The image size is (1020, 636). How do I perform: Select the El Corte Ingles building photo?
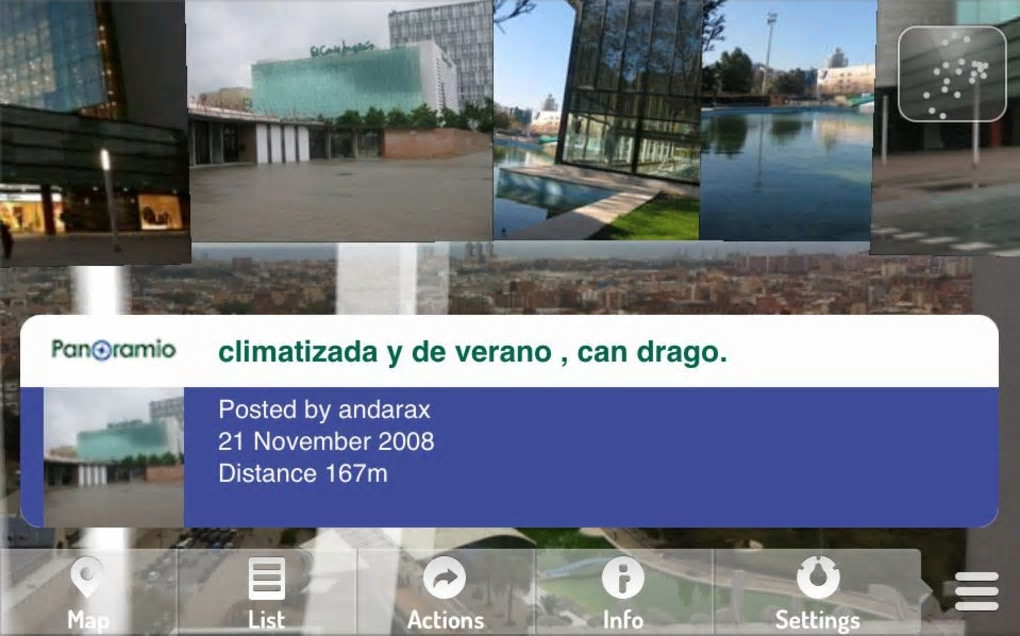pos(340,120)
